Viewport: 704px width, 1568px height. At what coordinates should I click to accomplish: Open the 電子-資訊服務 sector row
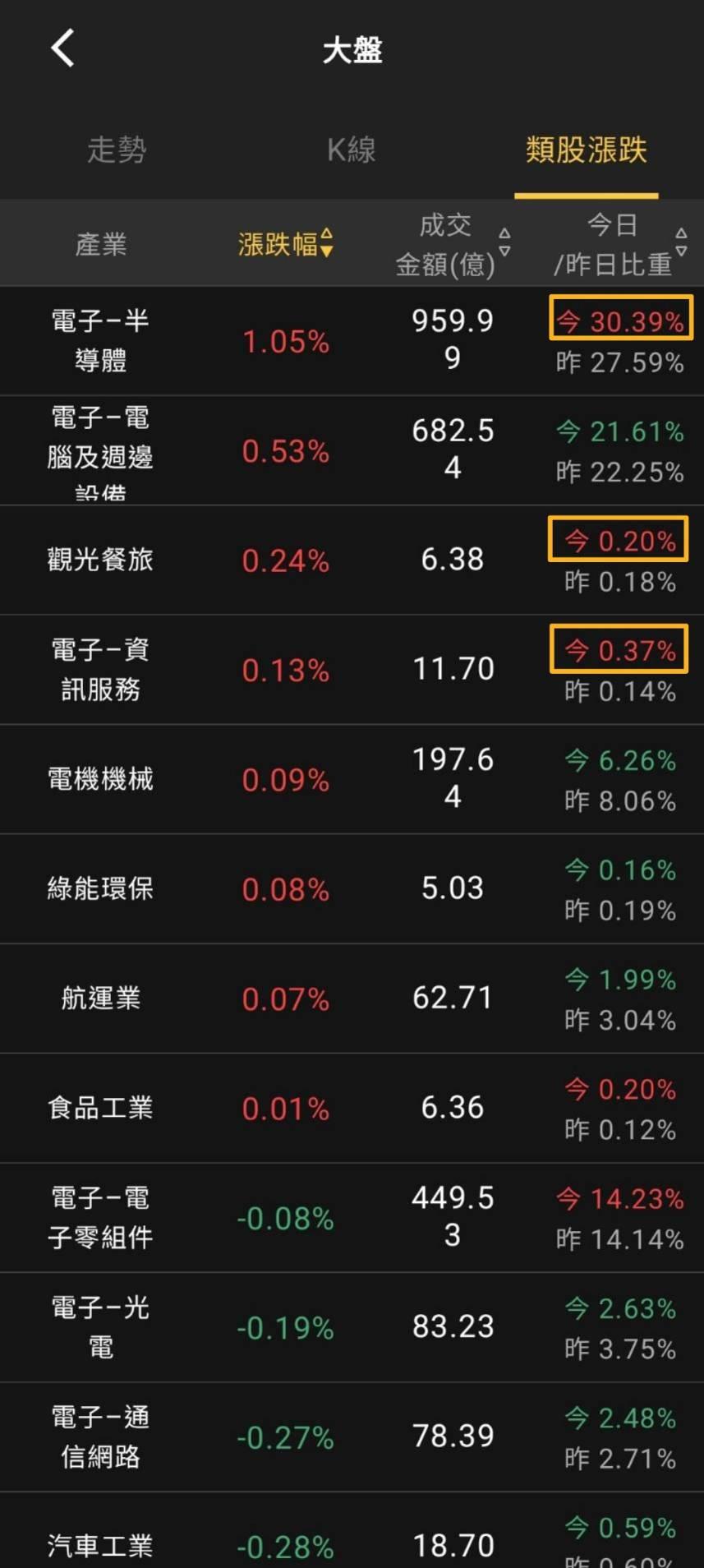[352, 670]
